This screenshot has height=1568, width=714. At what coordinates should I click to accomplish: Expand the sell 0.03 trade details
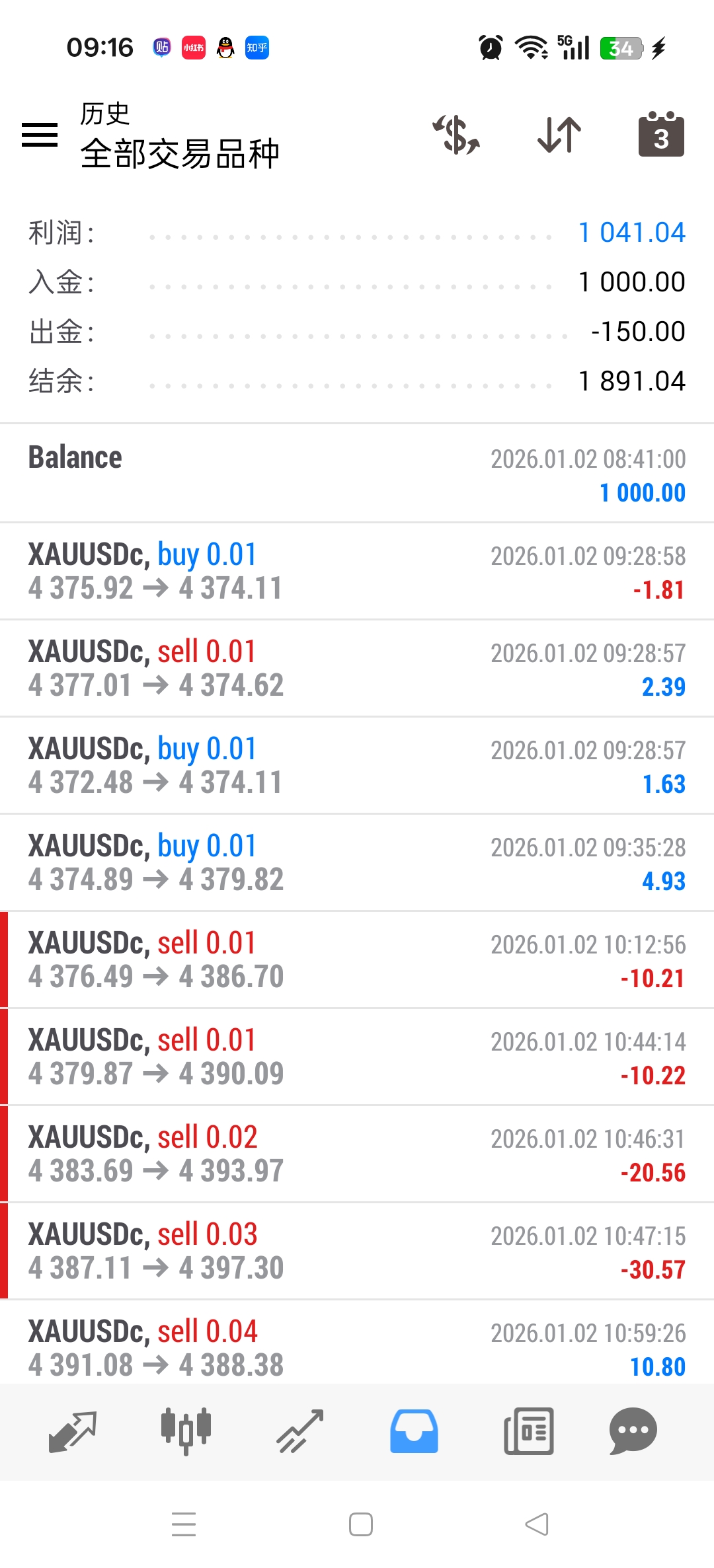coord(357,1251)
